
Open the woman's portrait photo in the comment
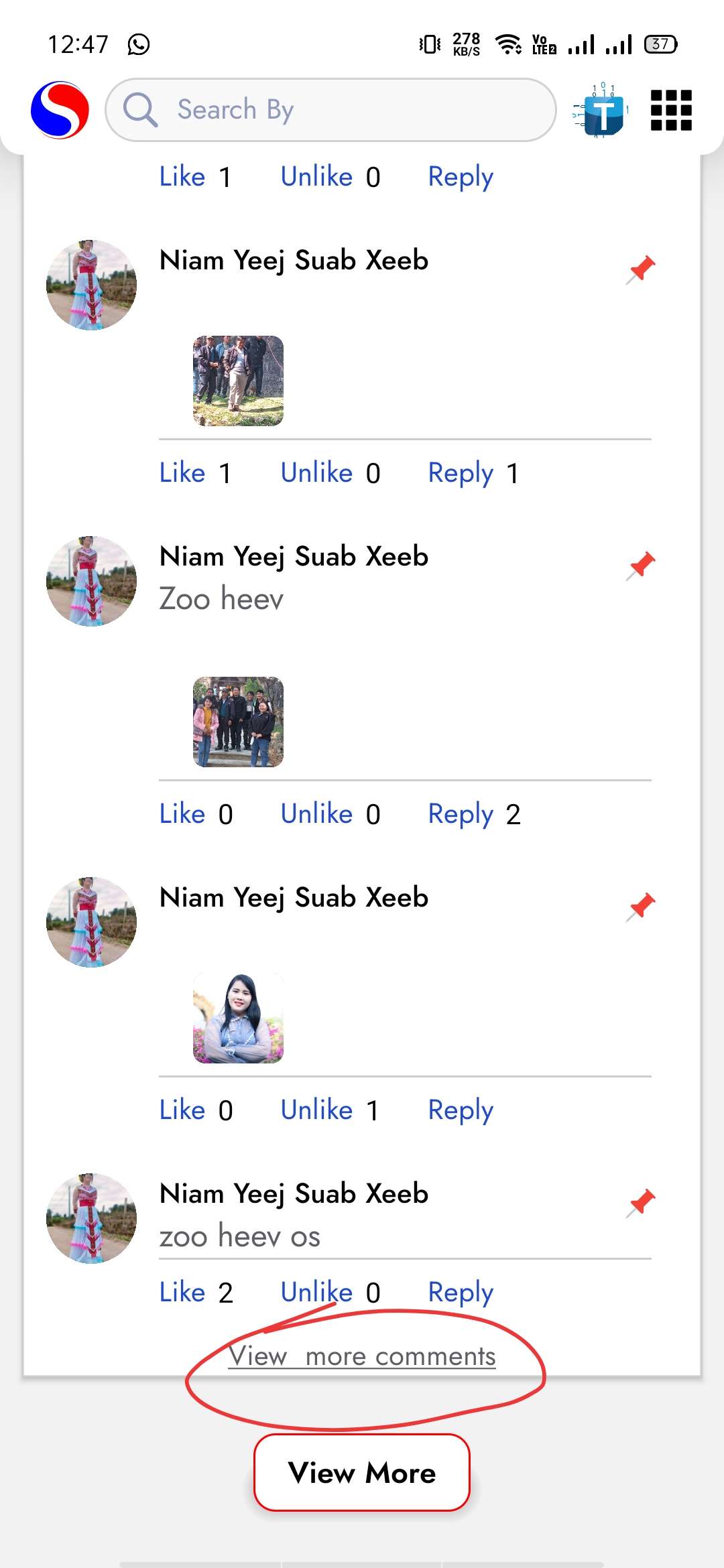(x=238, y=1018)
